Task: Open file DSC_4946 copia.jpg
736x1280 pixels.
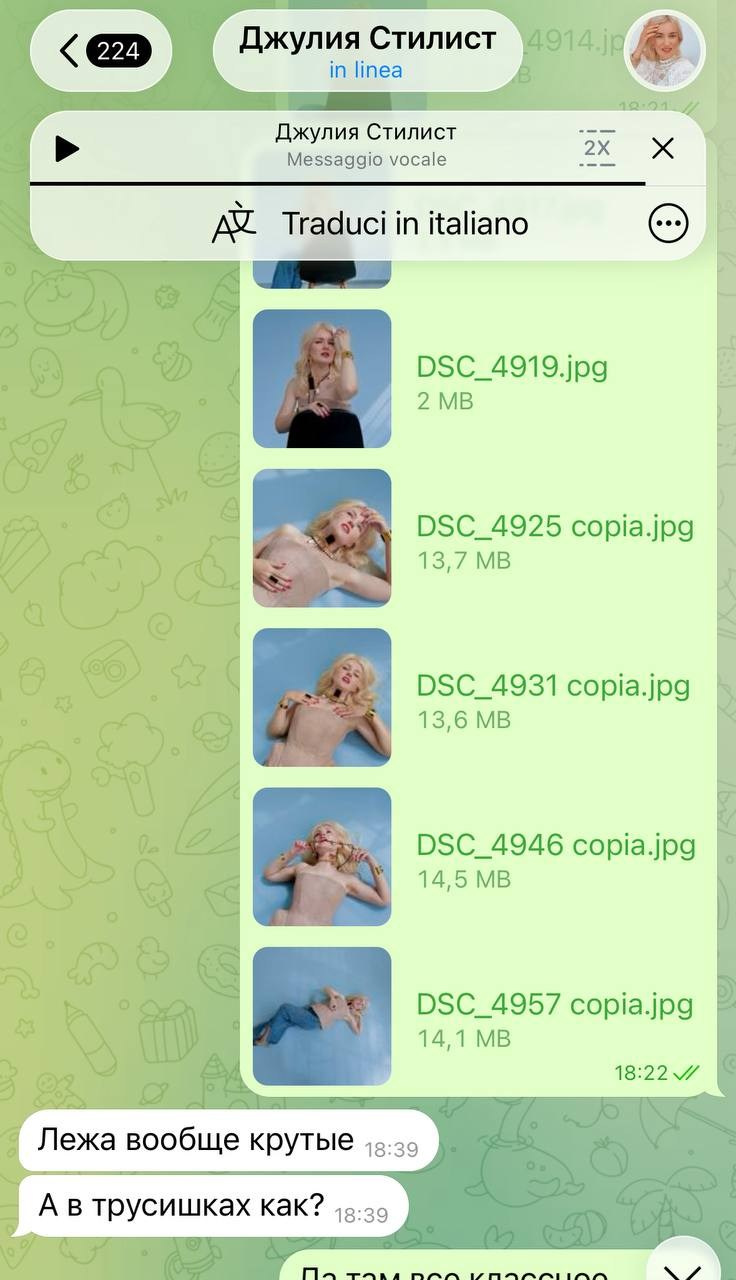Action: pos(322,856)
